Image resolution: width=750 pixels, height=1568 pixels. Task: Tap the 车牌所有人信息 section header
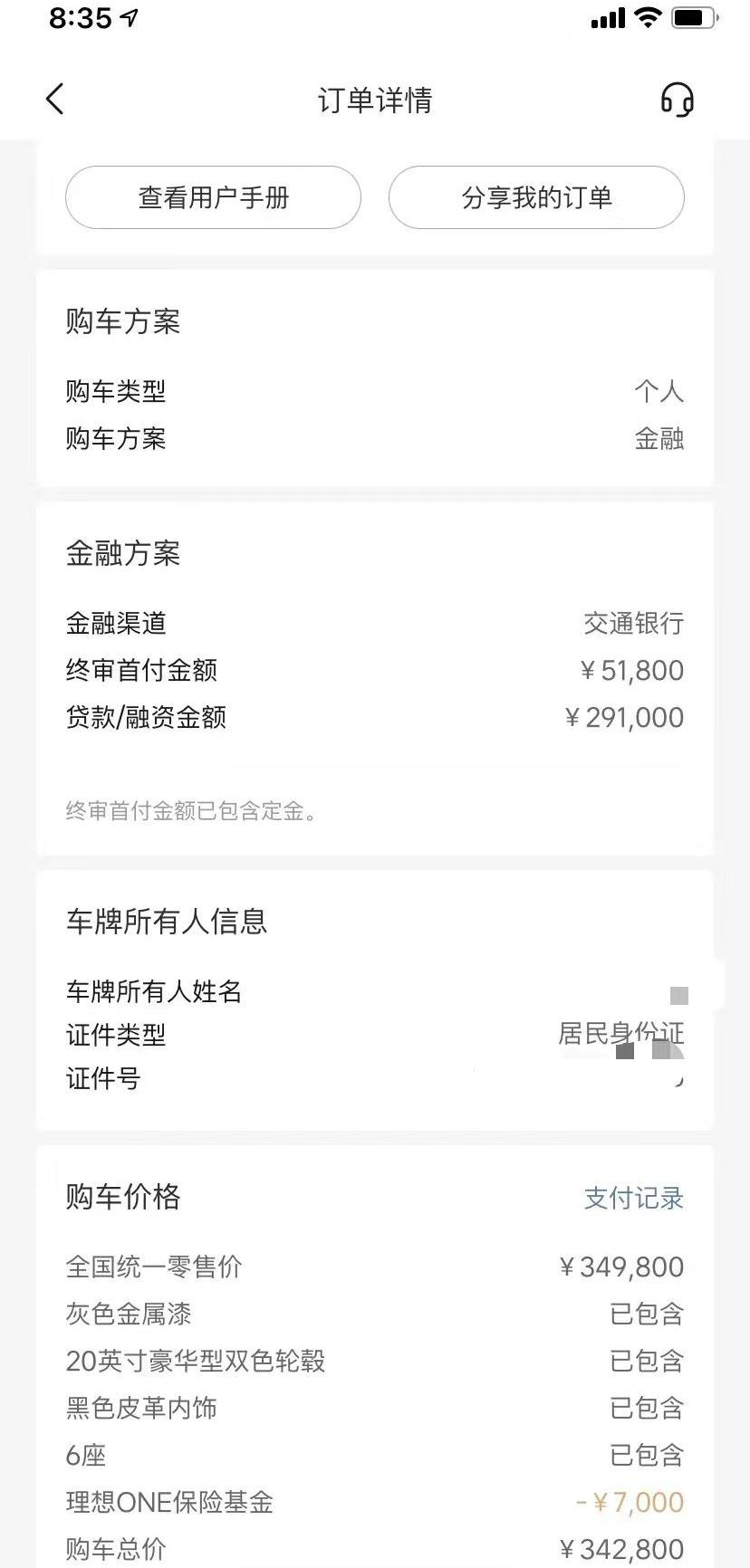click(167, 922)
